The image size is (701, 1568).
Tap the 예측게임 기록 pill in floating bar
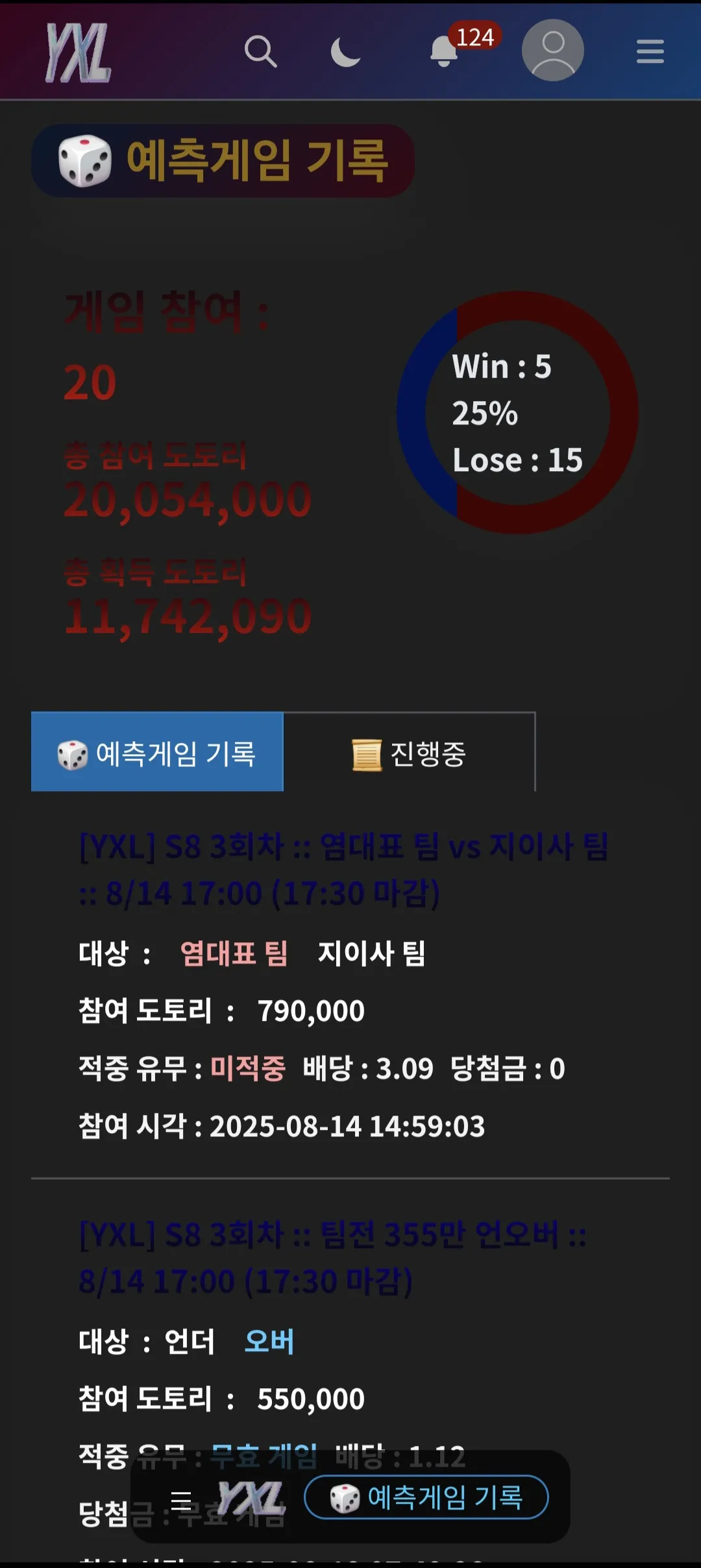[426, 1497]
